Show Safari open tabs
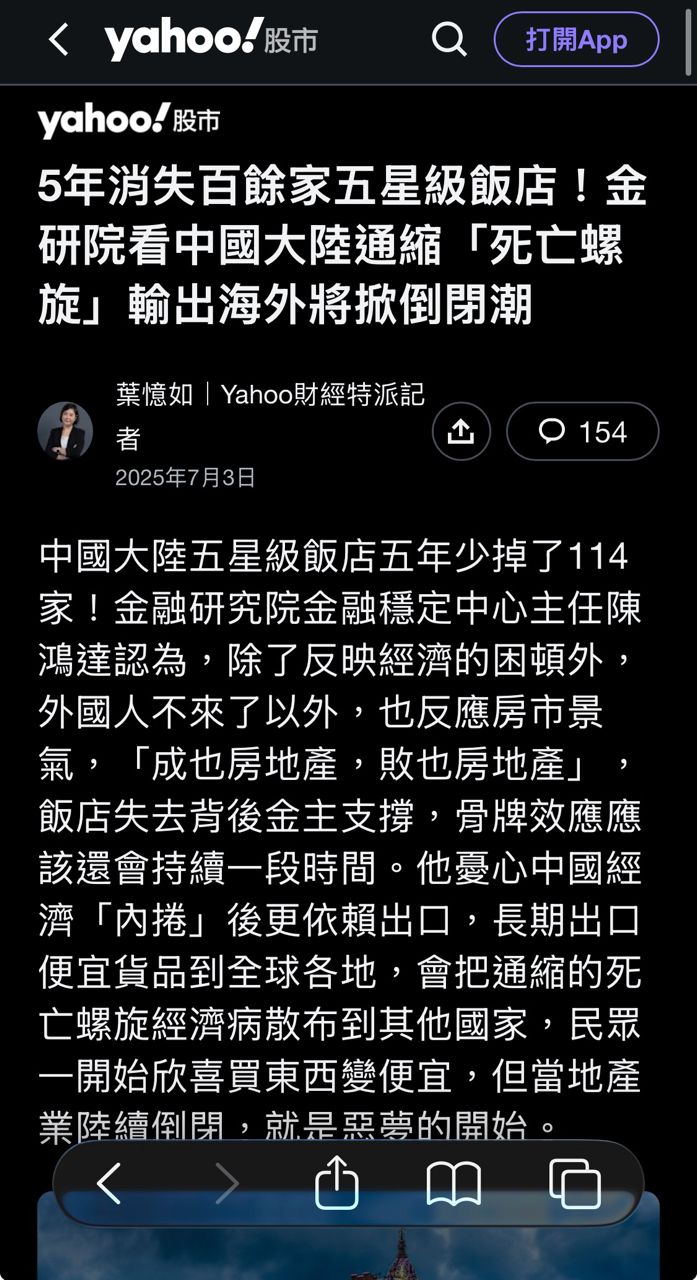Viewport: 697px width, 1280px height. pos(574,1184)
